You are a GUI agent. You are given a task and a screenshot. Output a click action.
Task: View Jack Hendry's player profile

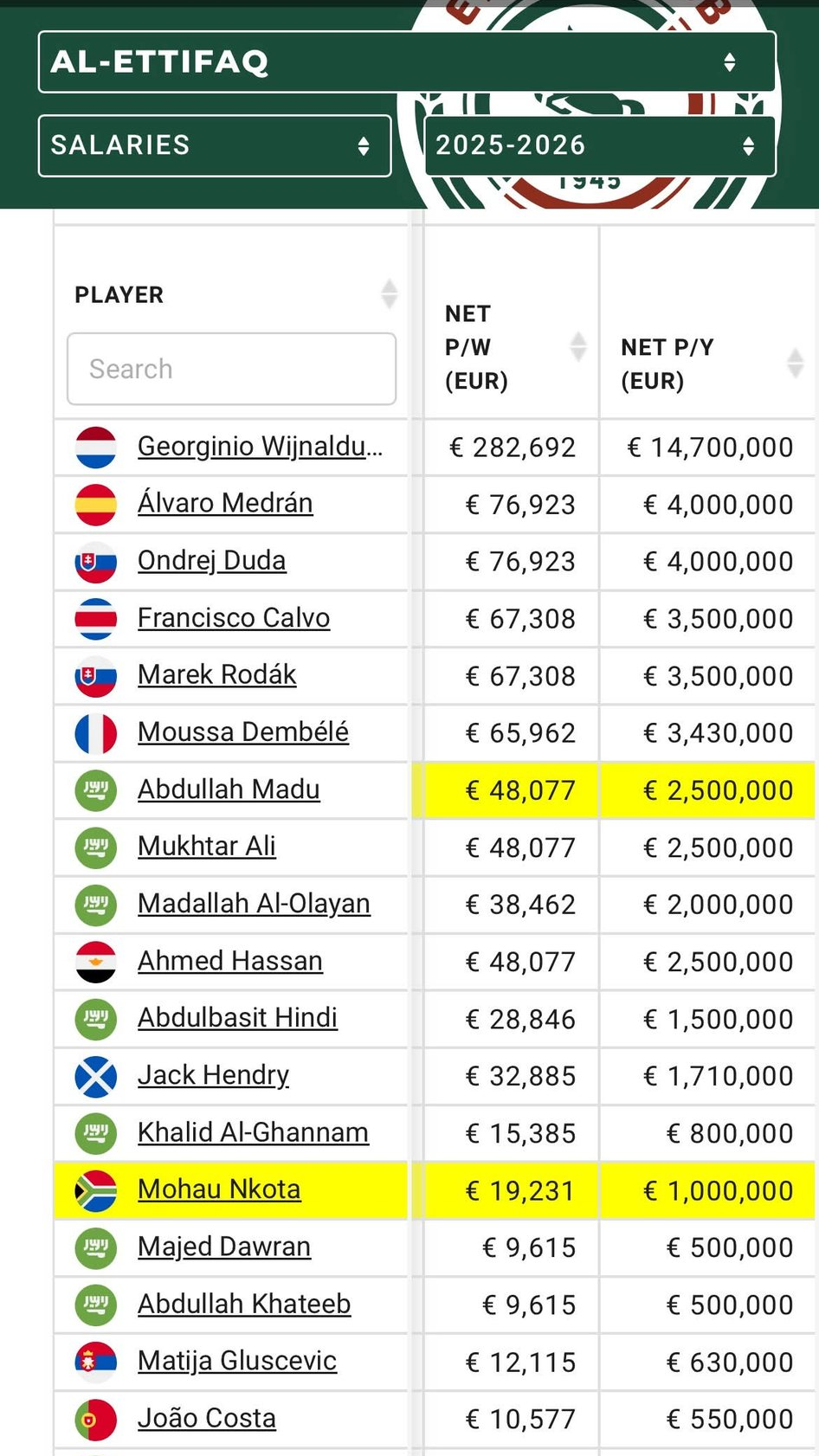[213, 1075]
